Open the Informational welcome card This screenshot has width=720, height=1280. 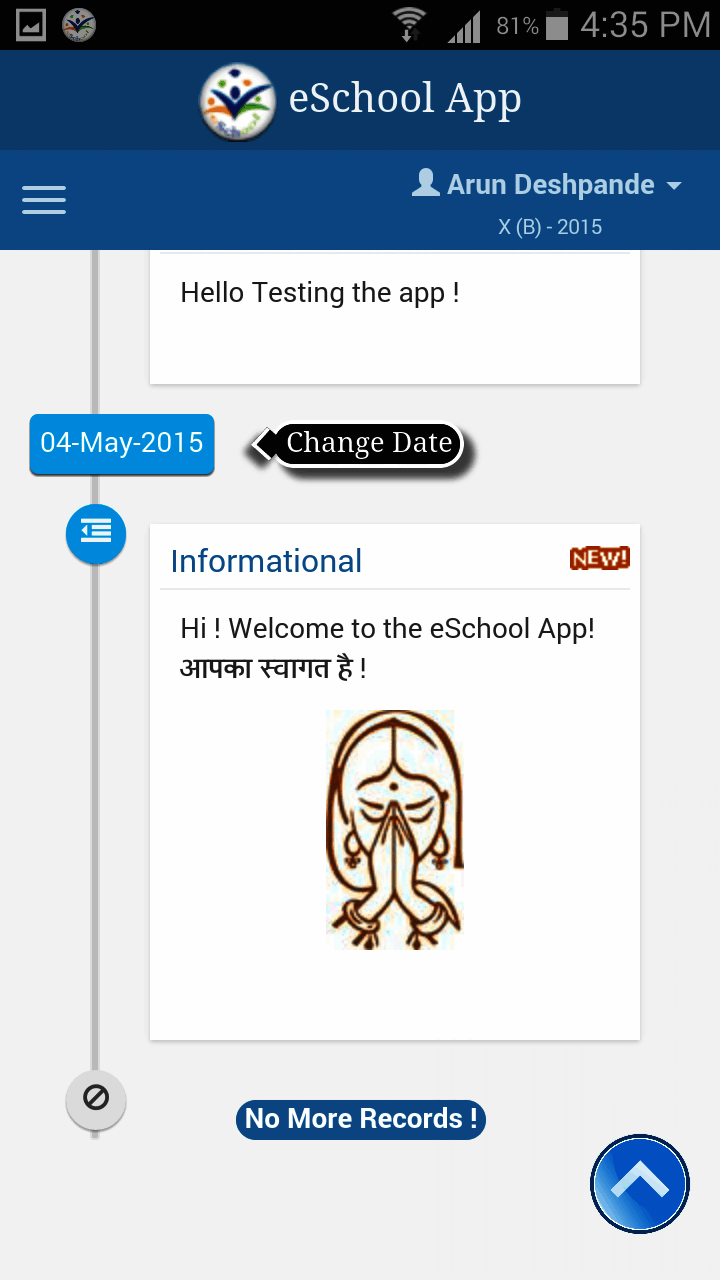[394, 780]
